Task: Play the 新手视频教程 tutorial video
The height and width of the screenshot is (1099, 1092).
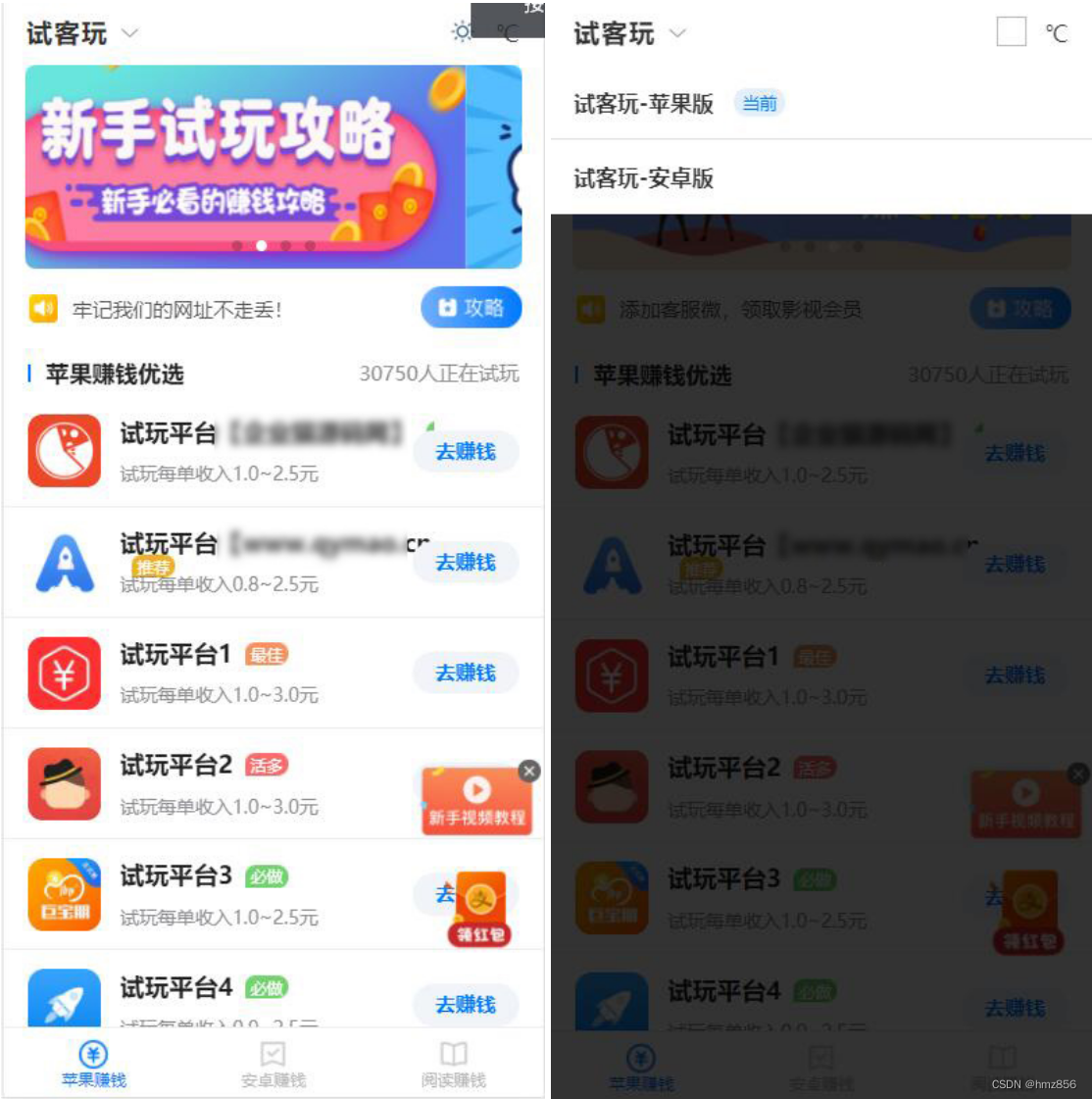Action: tap(476, 801)
